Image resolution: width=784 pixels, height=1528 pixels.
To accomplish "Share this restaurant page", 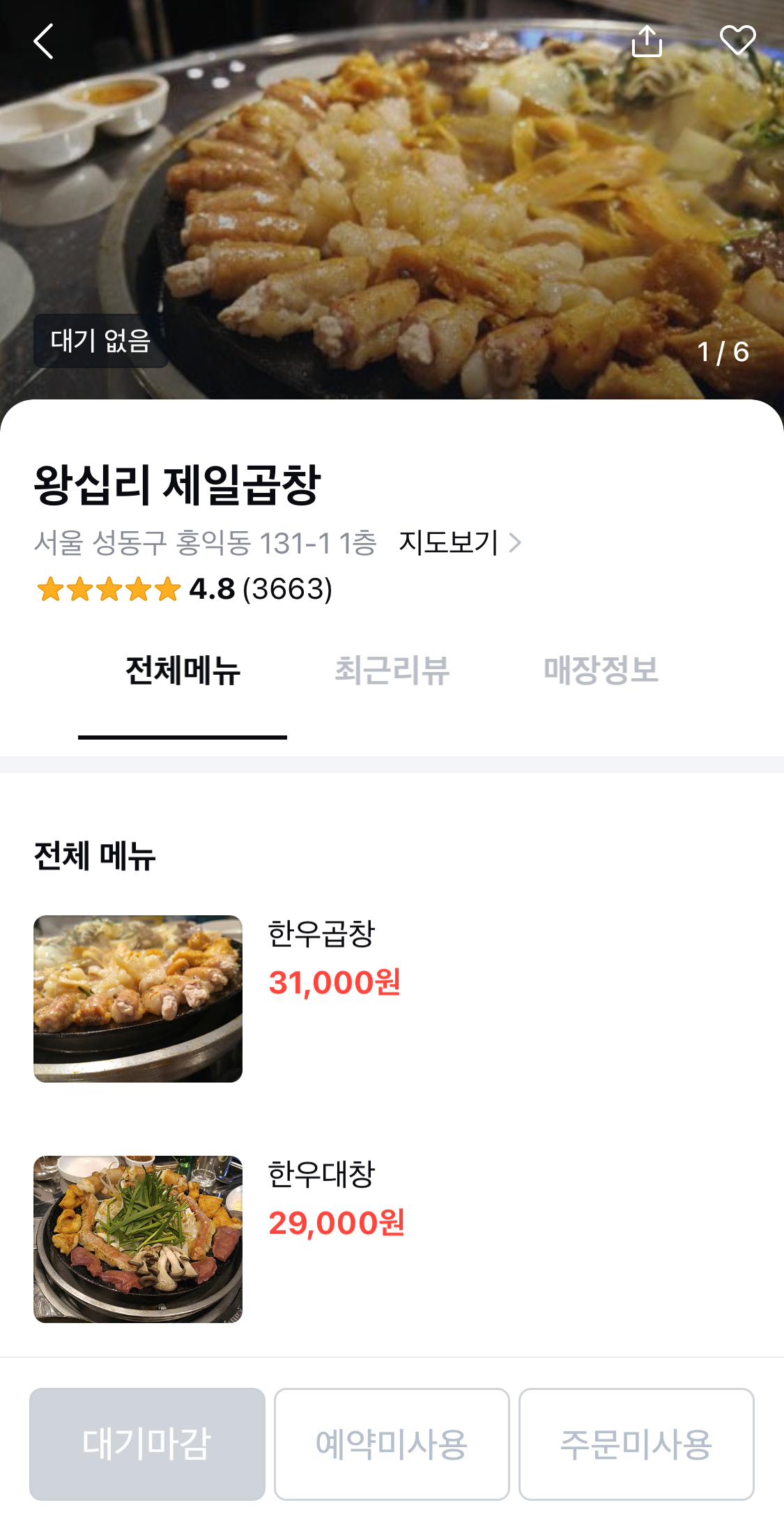I will click(x=646, y=41).
